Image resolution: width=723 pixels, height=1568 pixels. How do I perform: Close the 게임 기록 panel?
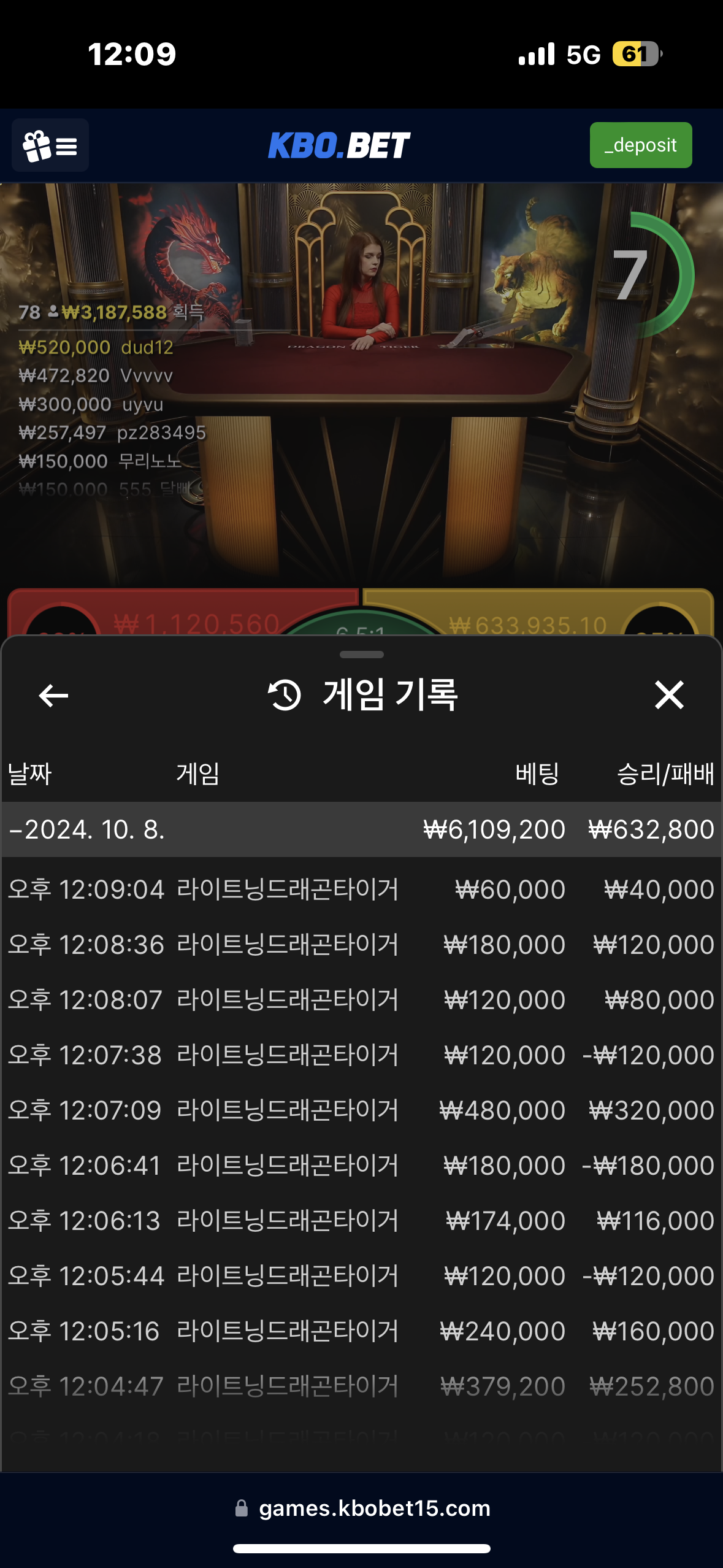[669, 695]
